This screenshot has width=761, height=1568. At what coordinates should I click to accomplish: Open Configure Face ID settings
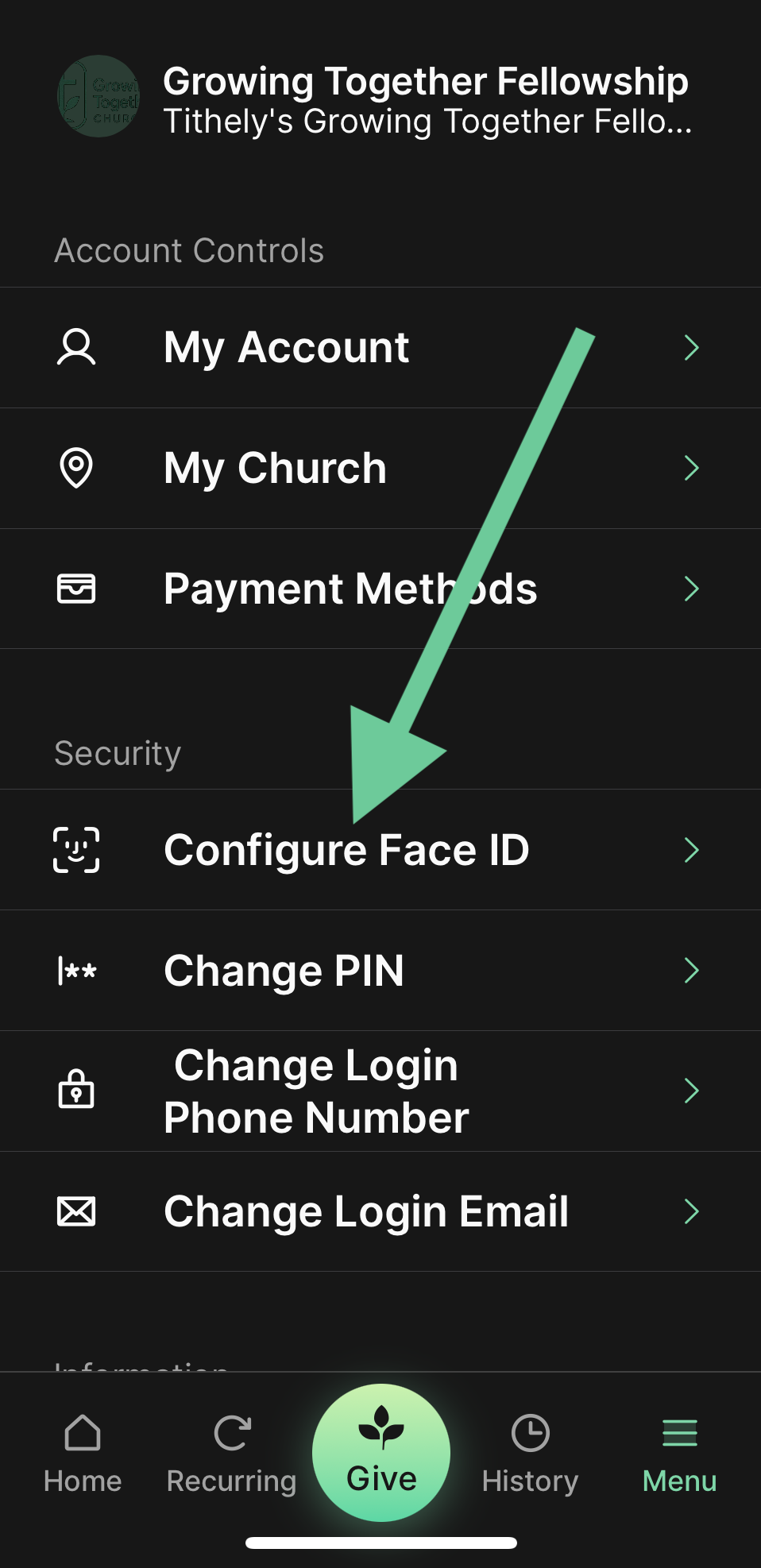346,849
